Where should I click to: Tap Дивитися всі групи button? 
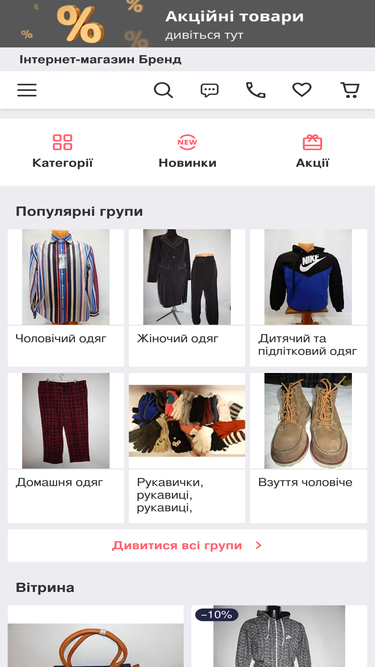[188, 545]
